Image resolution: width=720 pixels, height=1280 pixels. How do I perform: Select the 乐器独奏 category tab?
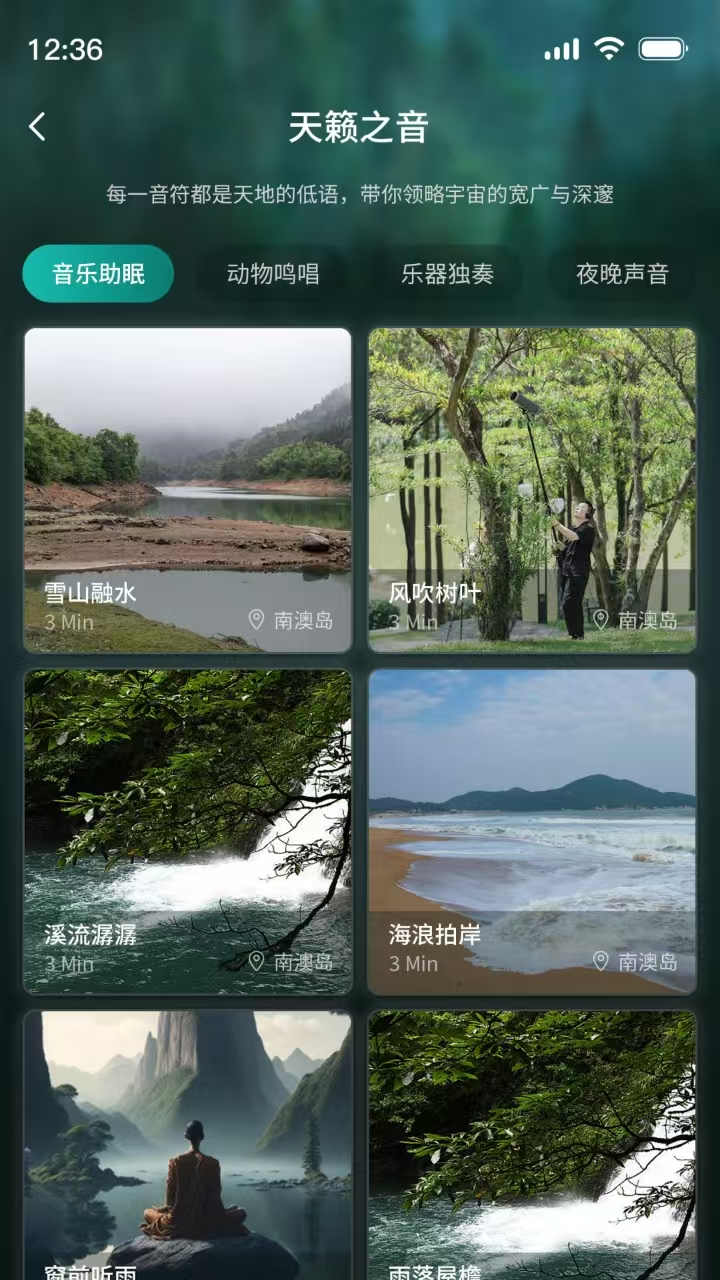pos(449,272)
